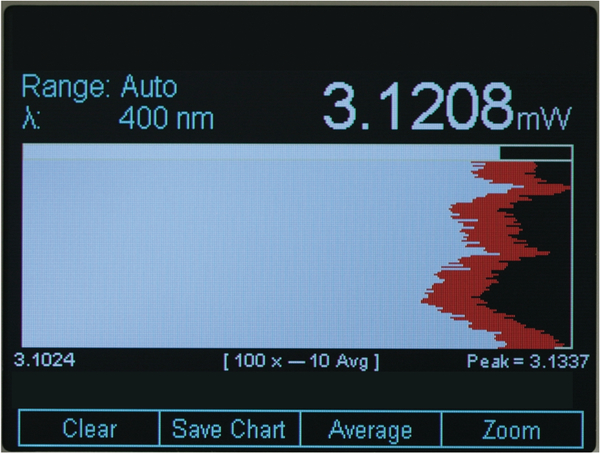Select the Zoom button

click(x=511, y=430)
